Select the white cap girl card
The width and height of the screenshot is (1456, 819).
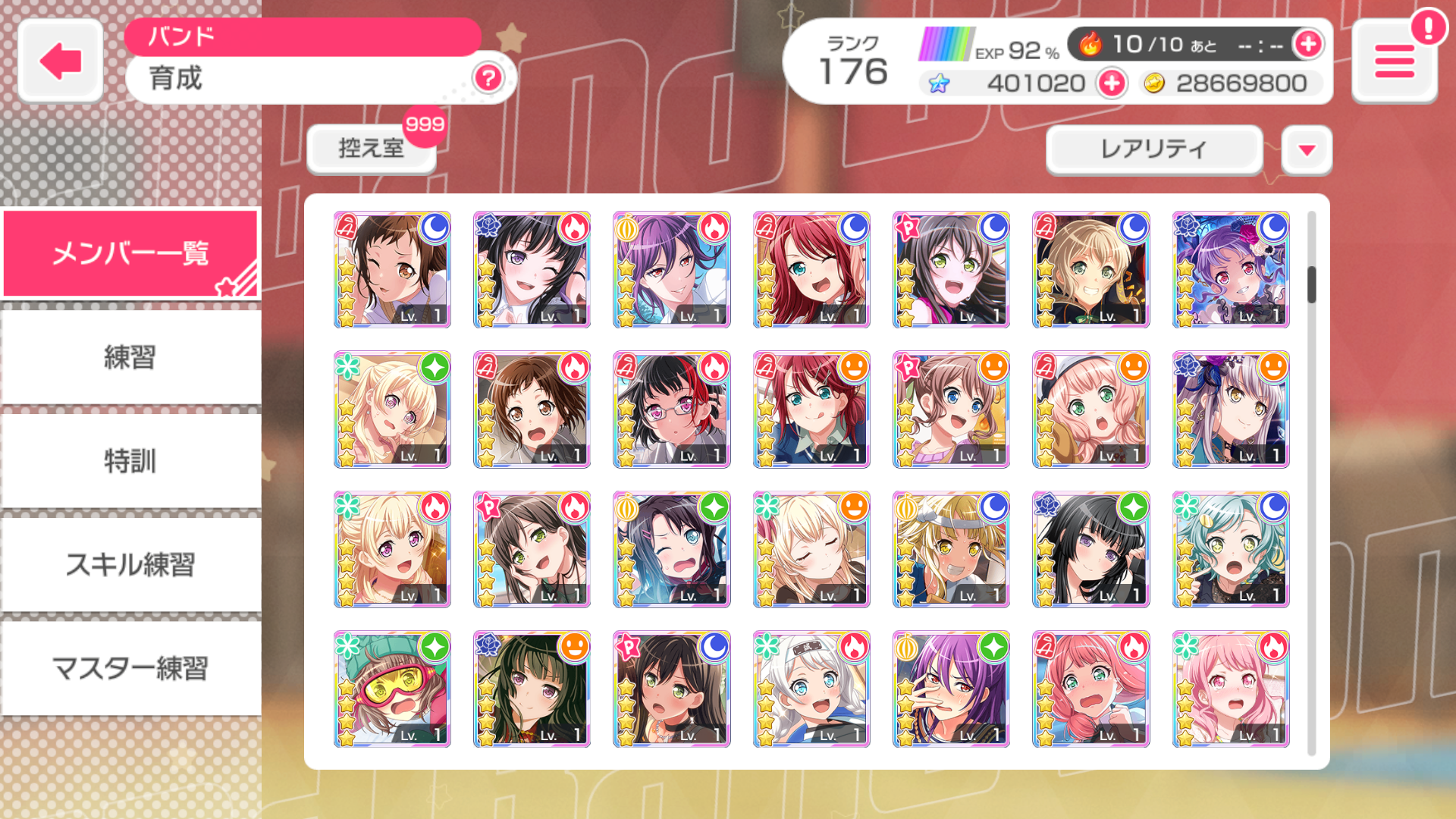pyautogui.click(x=811, y=689)
